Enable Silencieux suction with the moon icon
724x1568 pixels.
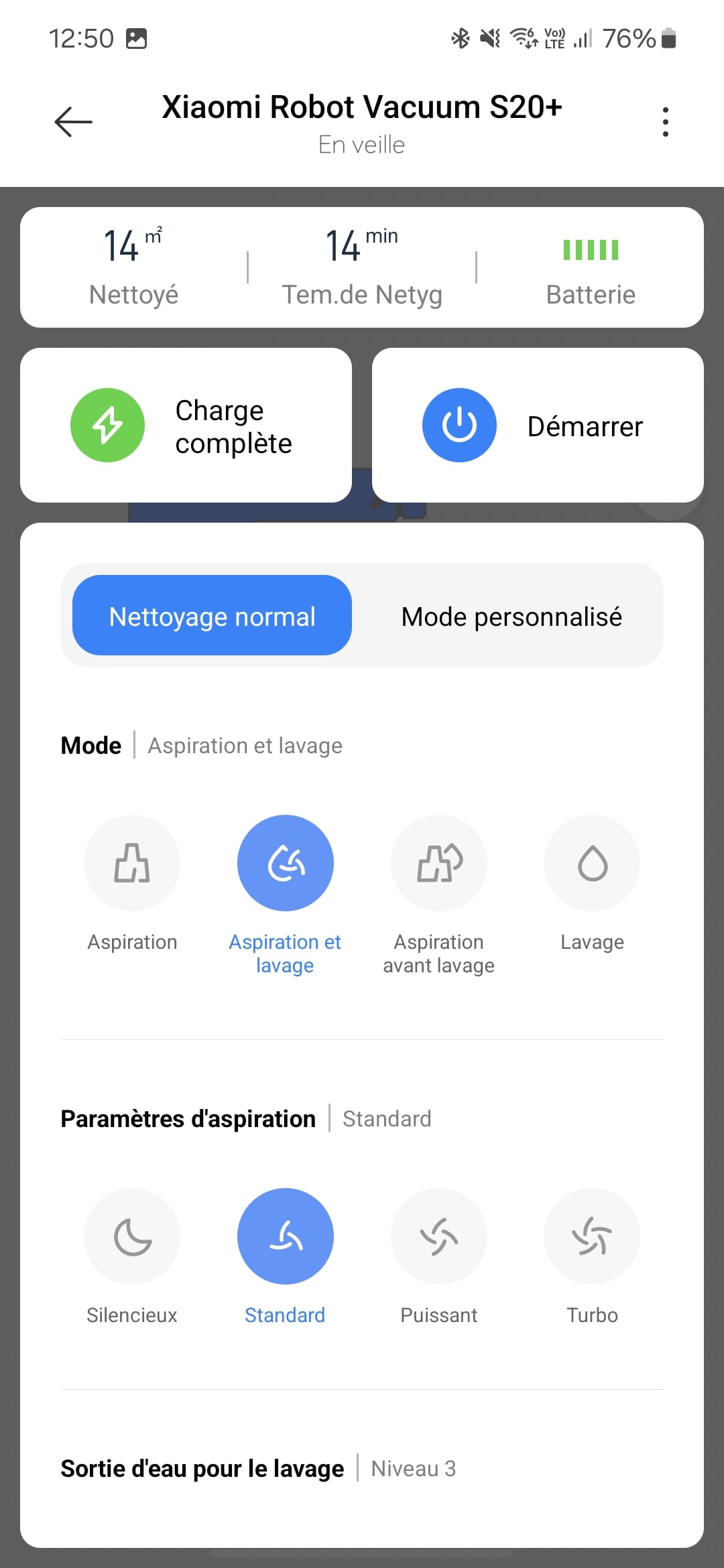point(132,1237)
